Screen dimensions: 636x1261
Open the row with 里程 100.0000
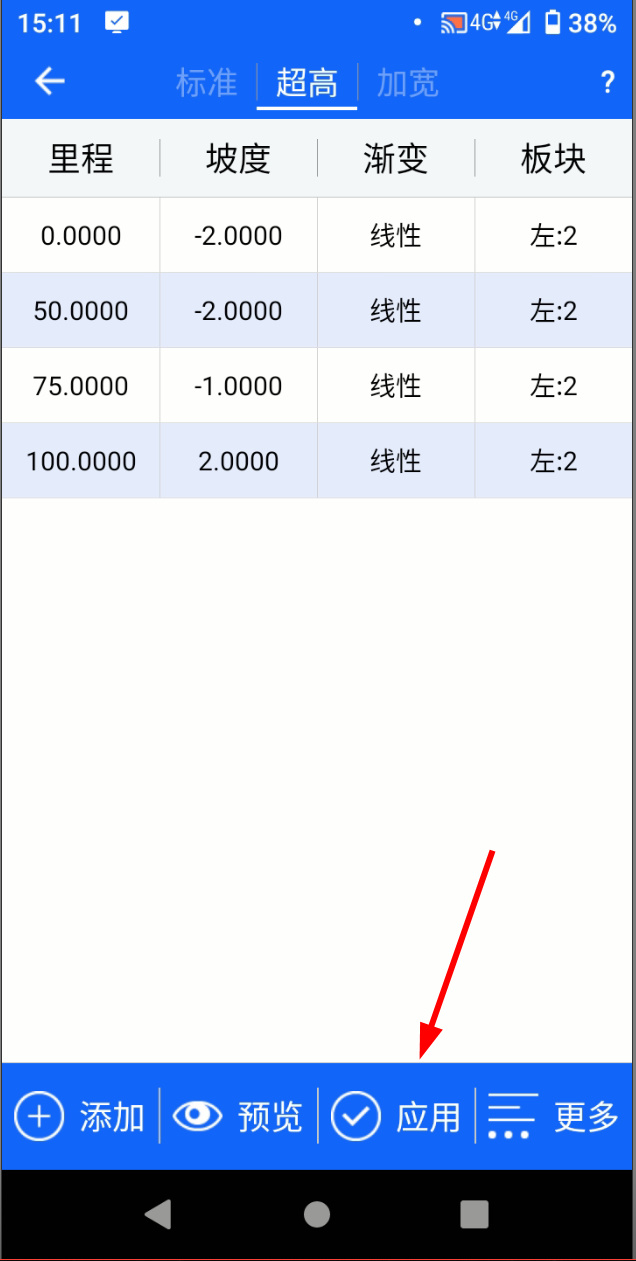[318, 461]
